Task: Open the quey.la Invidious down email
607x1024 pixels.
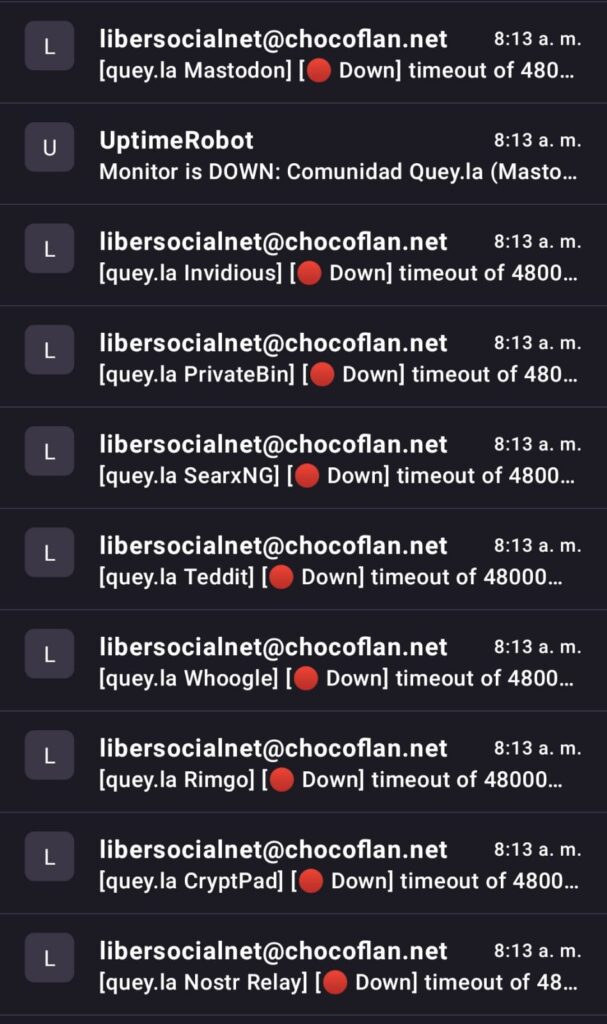Action: 338,257
